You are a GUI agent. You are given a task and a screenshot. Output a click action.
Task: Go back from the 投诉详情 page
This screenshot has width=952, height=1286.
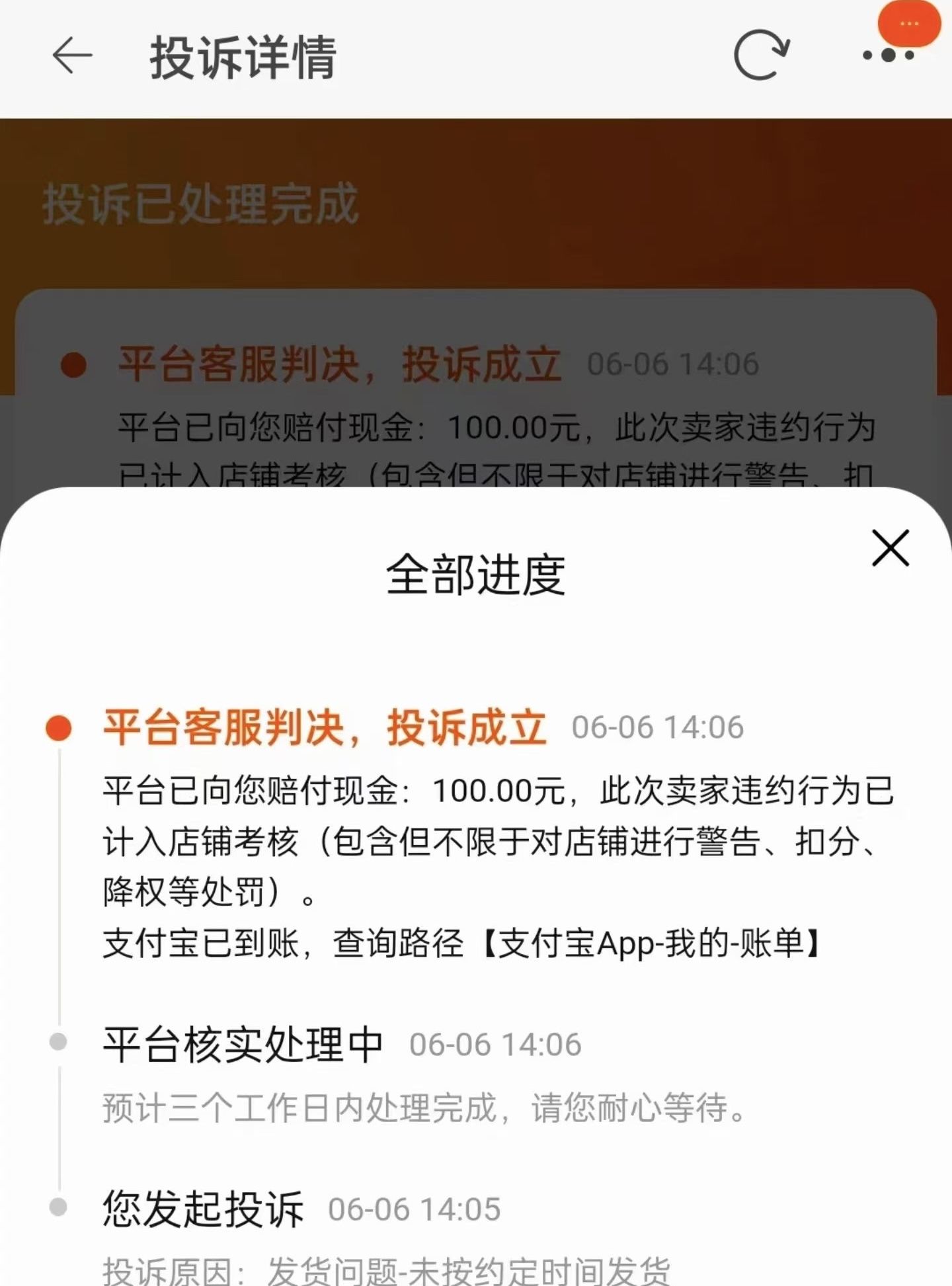tap(71, 56)
